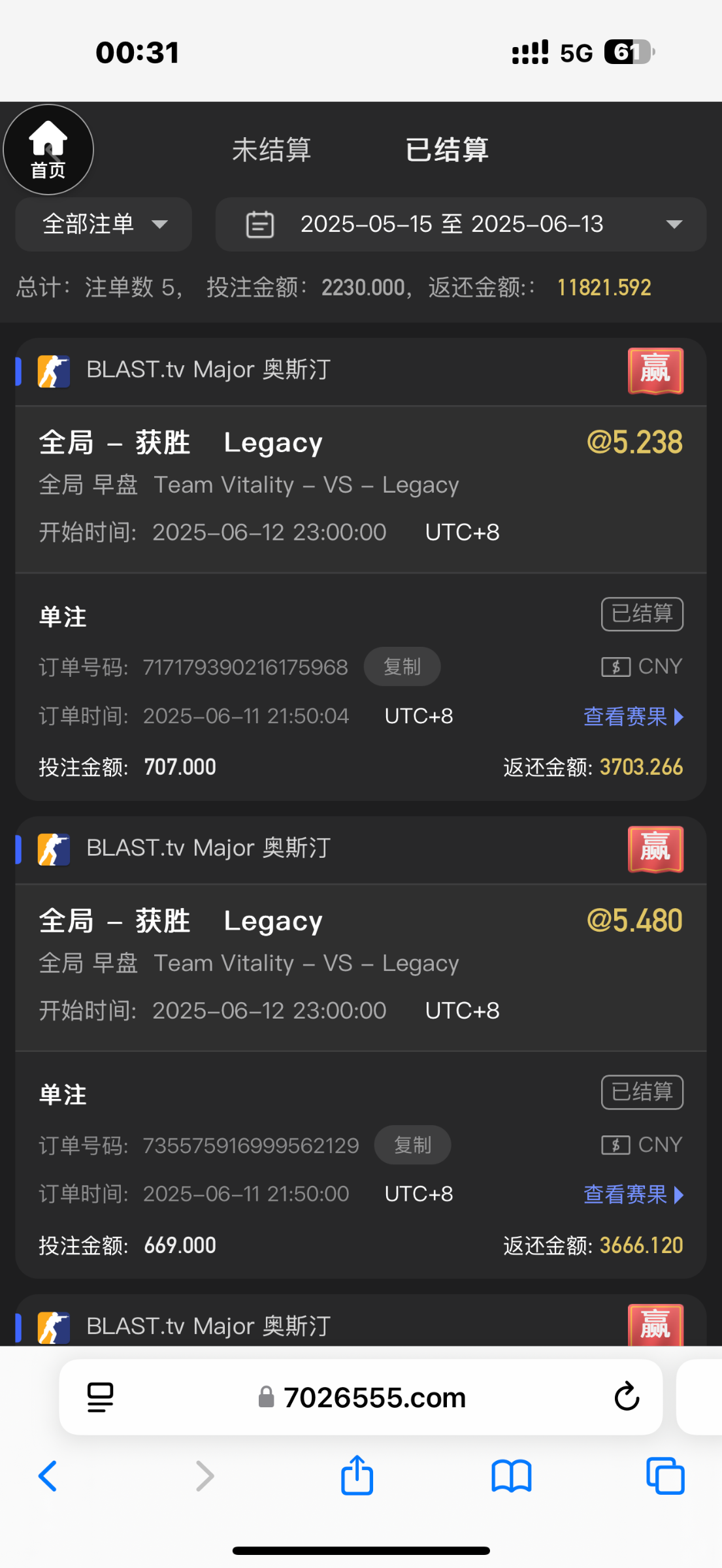Copy order number 735575916999562129
The width and height of the screenshot is (722, 1568).
coord(412,1145)
